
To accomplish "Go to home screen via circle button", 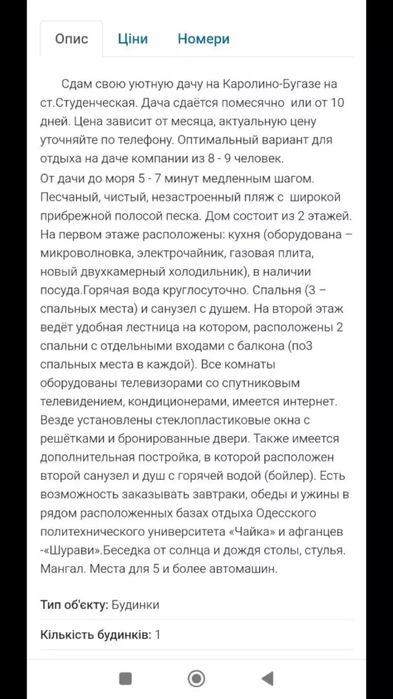I will (196, 679).
